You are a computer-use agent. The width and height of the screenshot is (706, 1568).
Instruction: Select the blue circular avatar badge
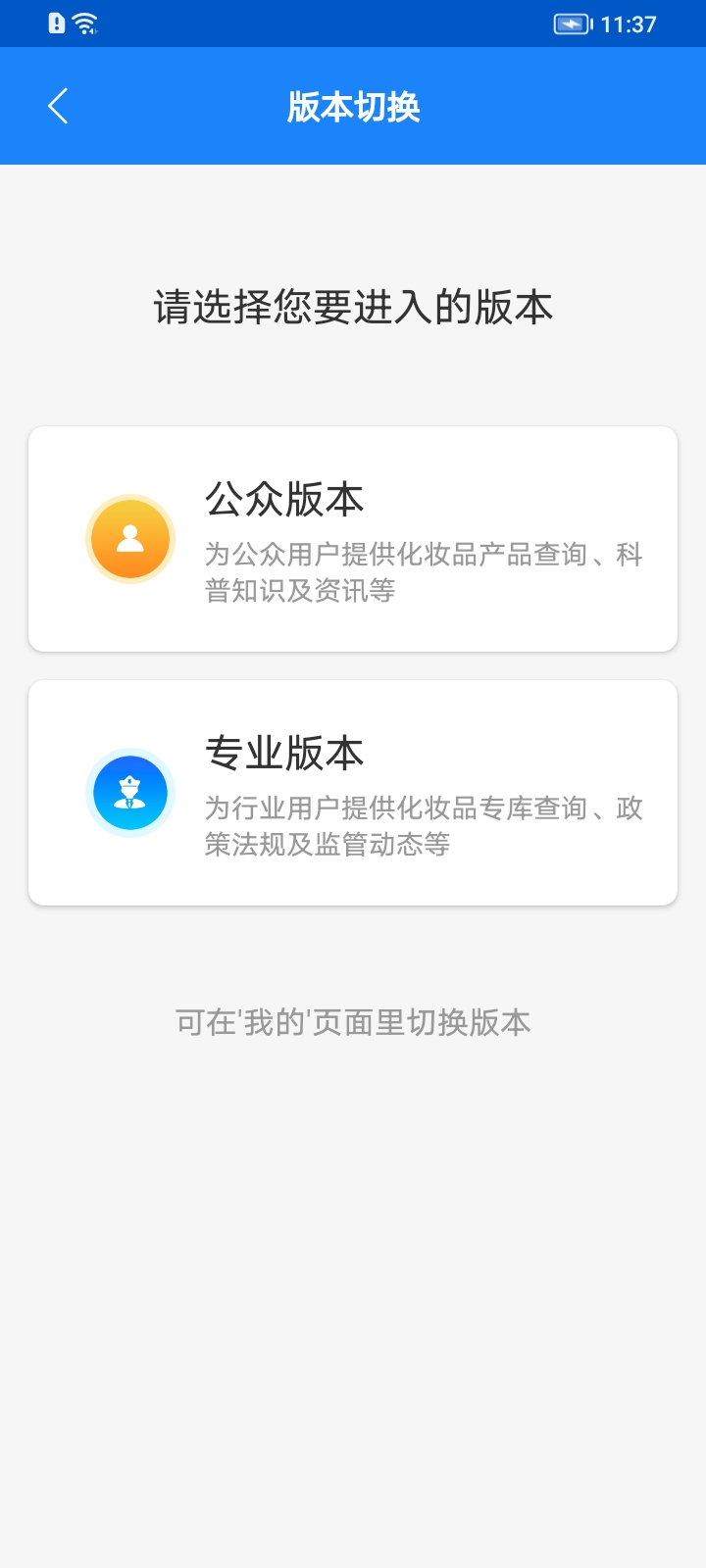129,792
